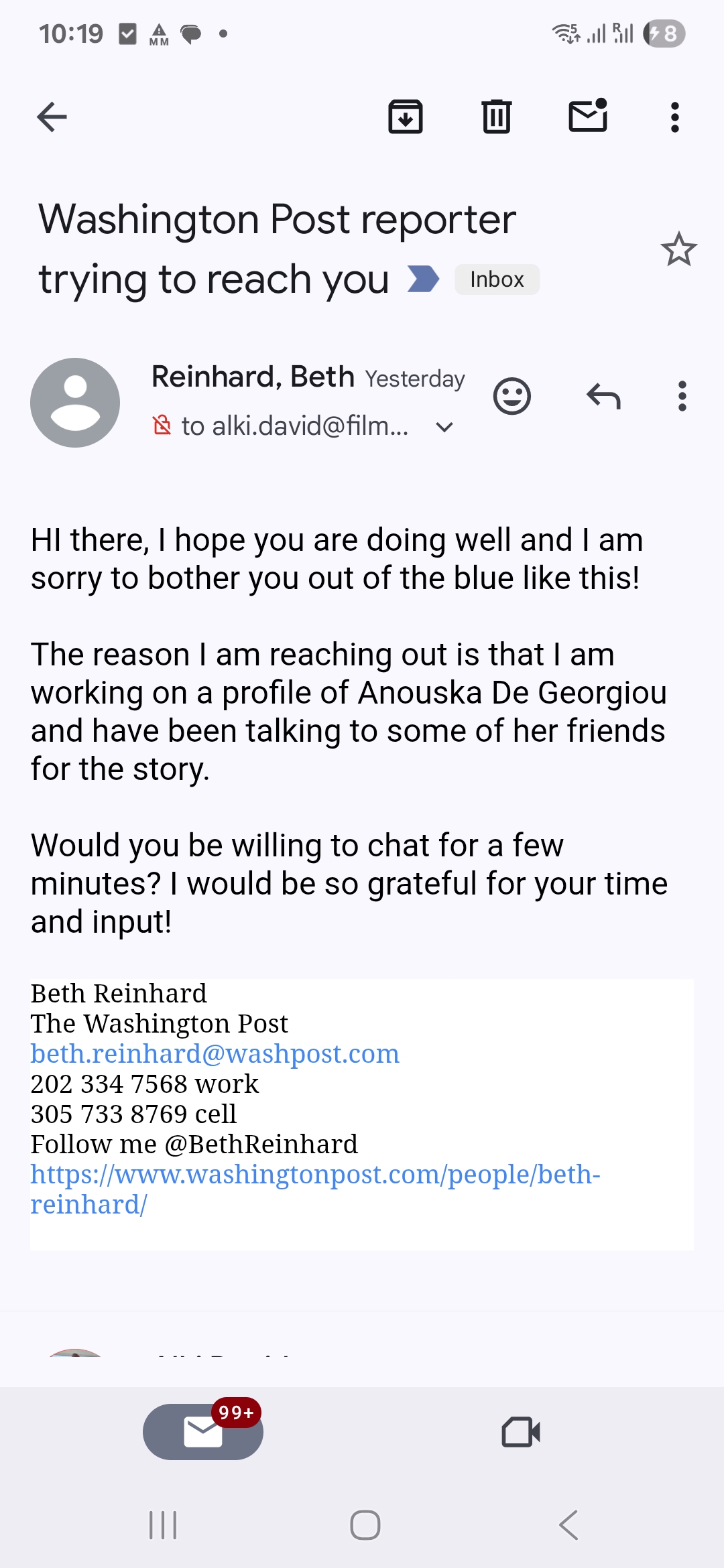
Task: Open message options next to reply
Action: point(682,396)
